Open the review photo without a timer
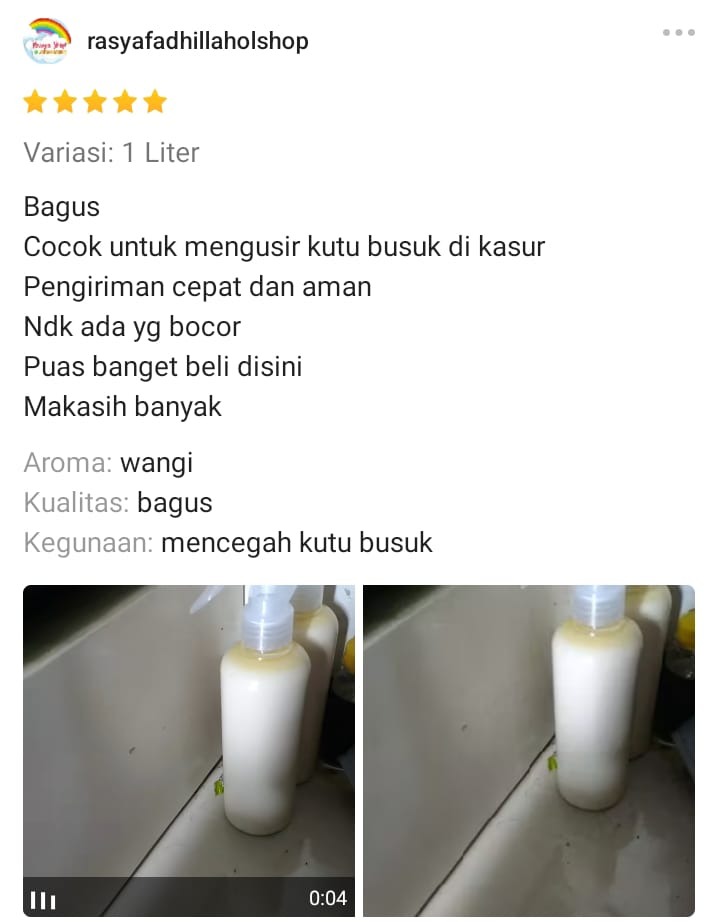This screenshot has height=922, width=717. [x=529, y=750]
